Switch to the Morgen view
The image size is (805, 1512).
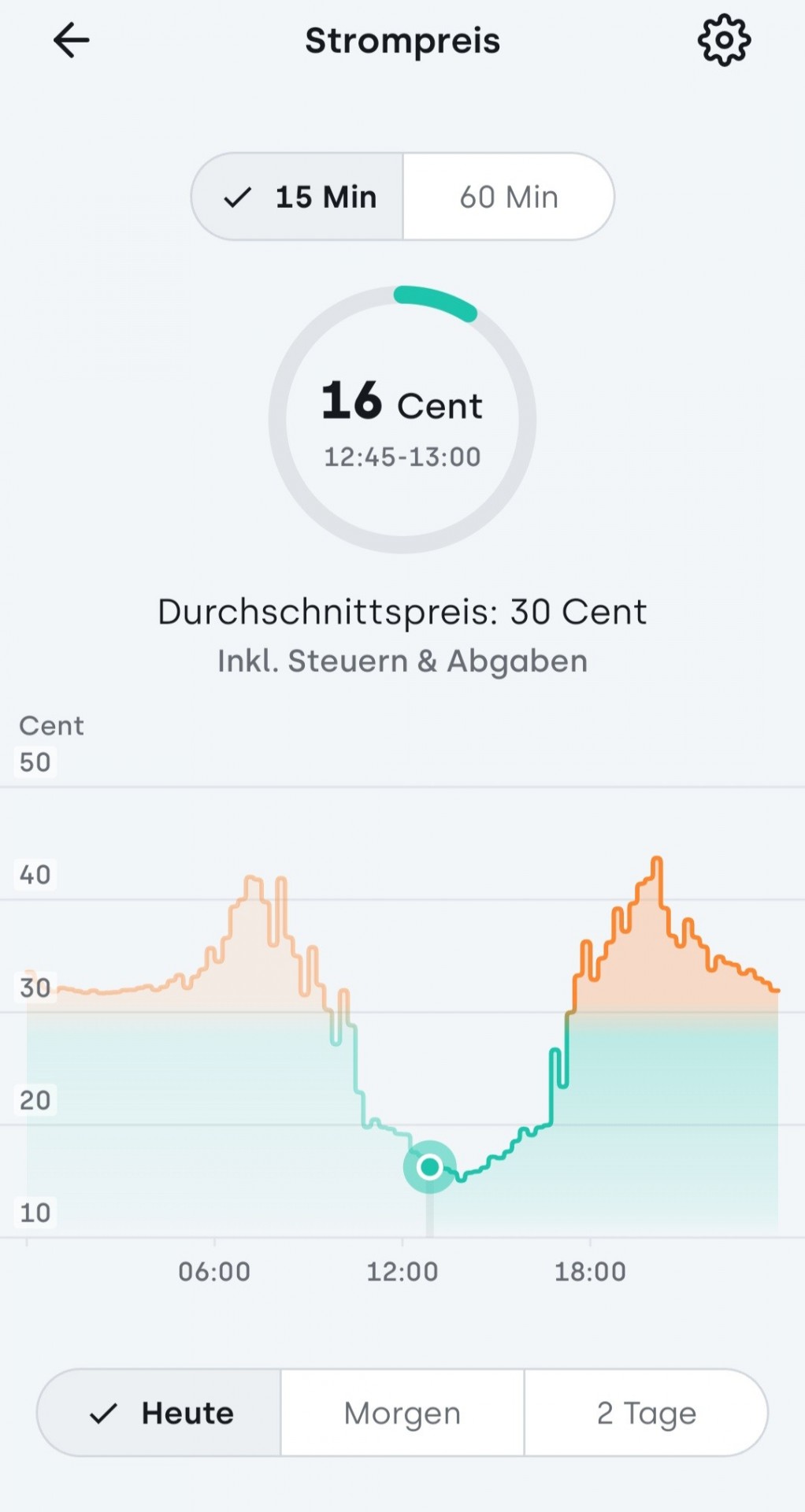point(402,1413)
